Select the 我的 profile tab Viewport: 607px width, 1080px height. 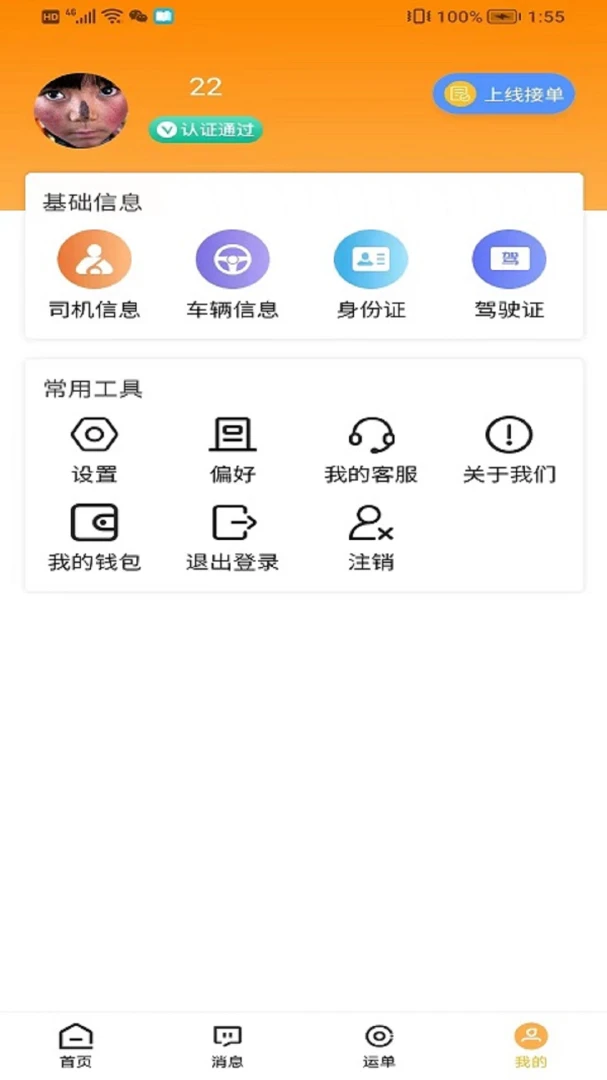click(531, 1046)
